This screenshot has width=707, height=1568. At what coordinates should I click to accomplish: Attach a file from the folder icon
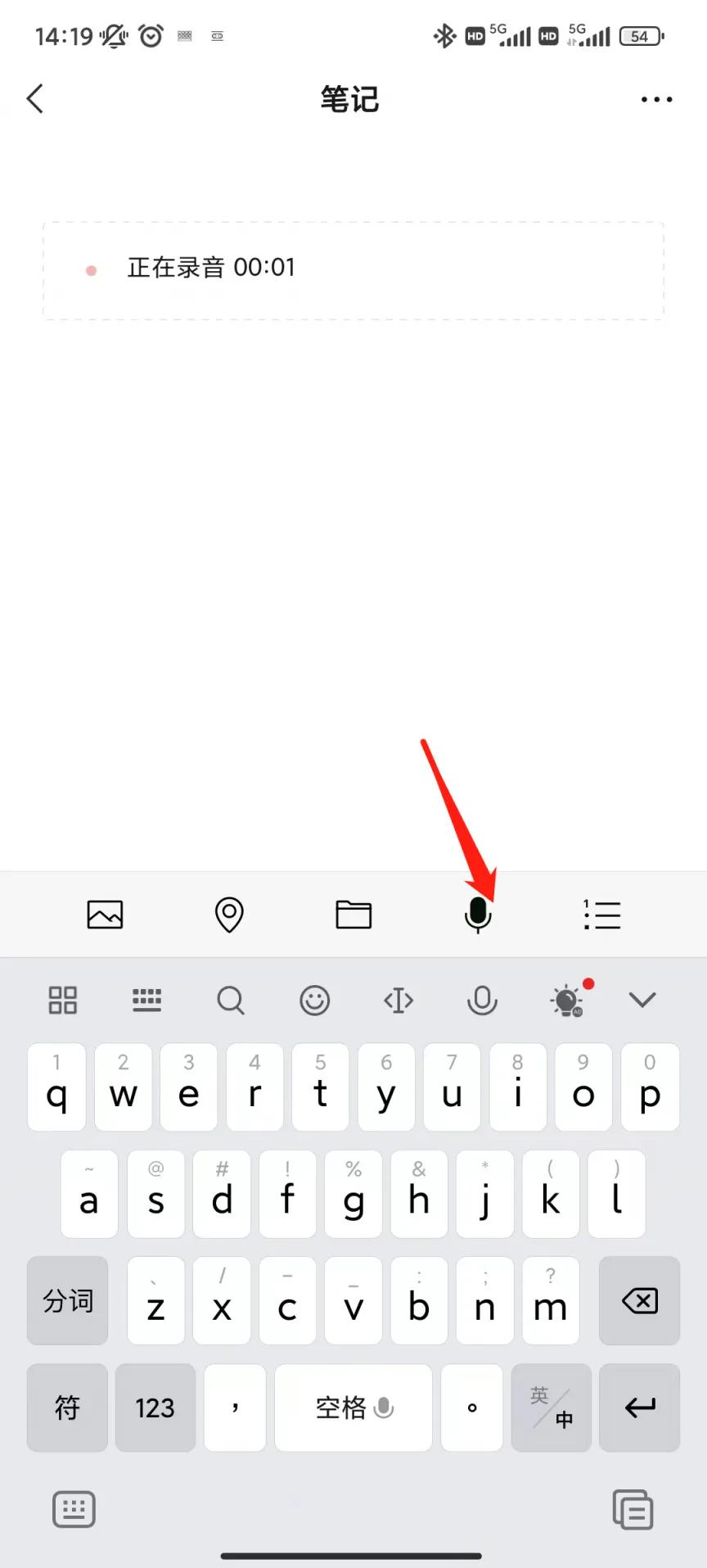353,915
